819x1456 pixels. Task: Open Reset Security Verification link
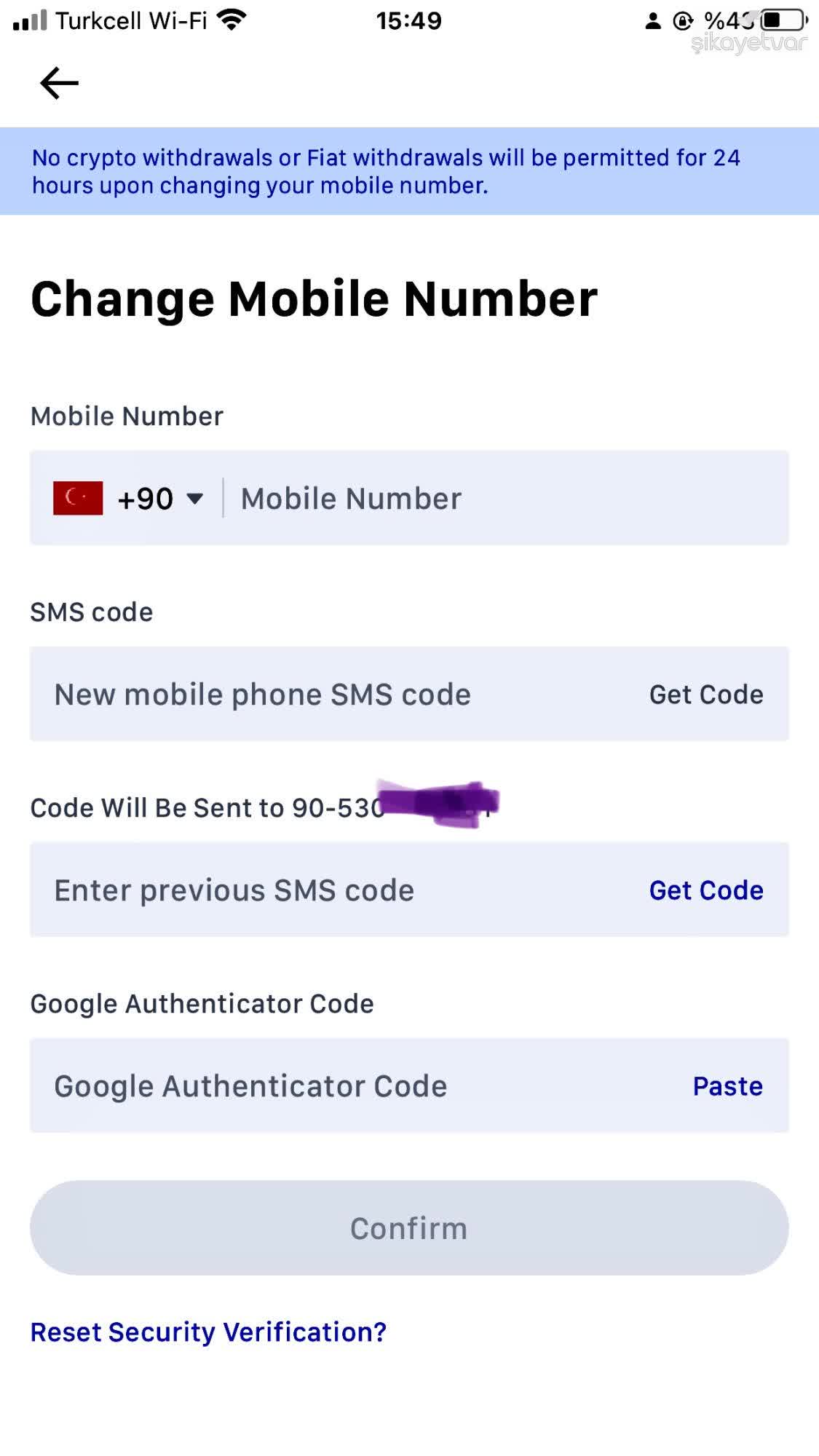point(207,1332)
